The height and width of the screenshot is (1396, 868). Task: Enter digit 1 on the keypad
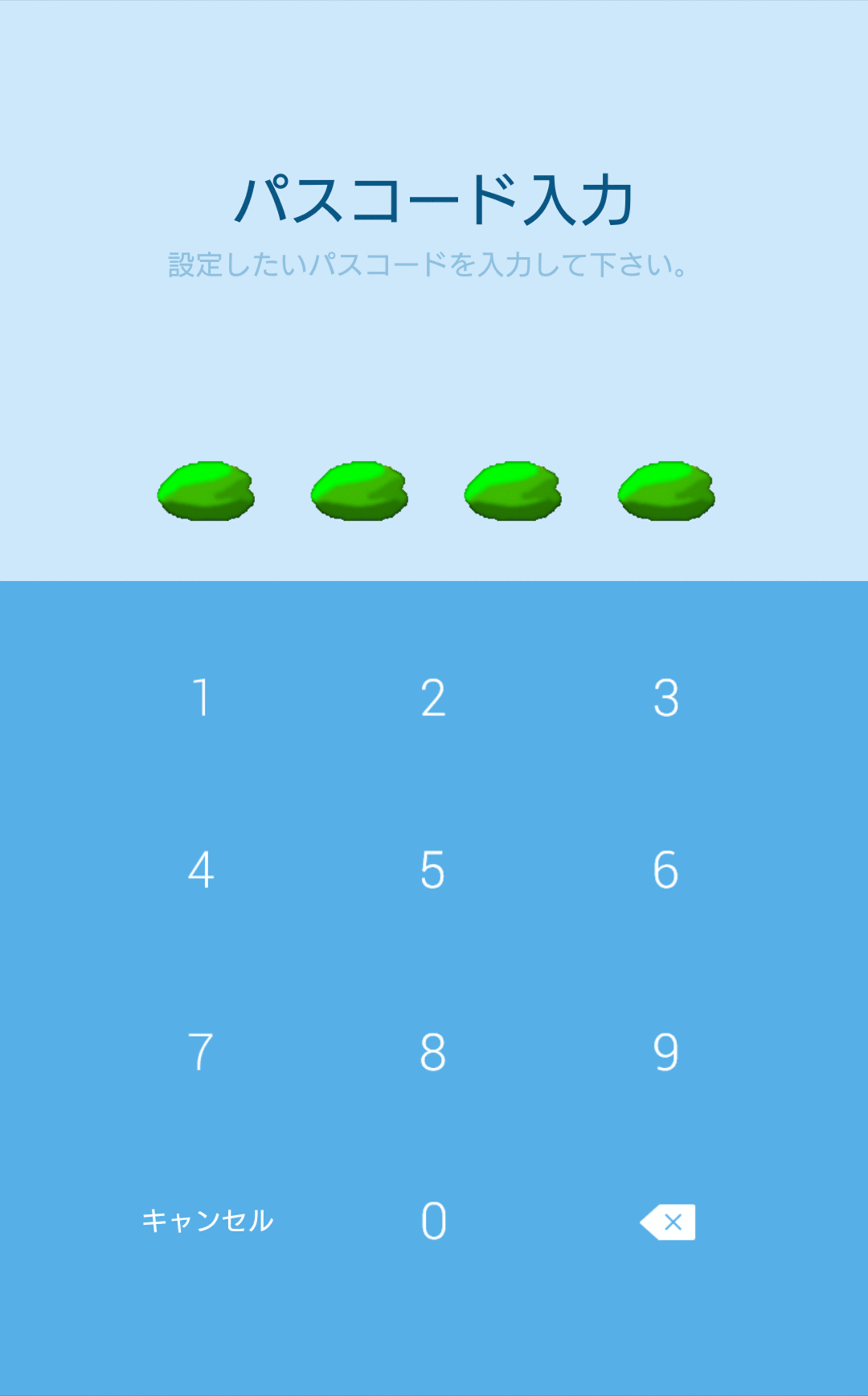[x=201, y=697]
